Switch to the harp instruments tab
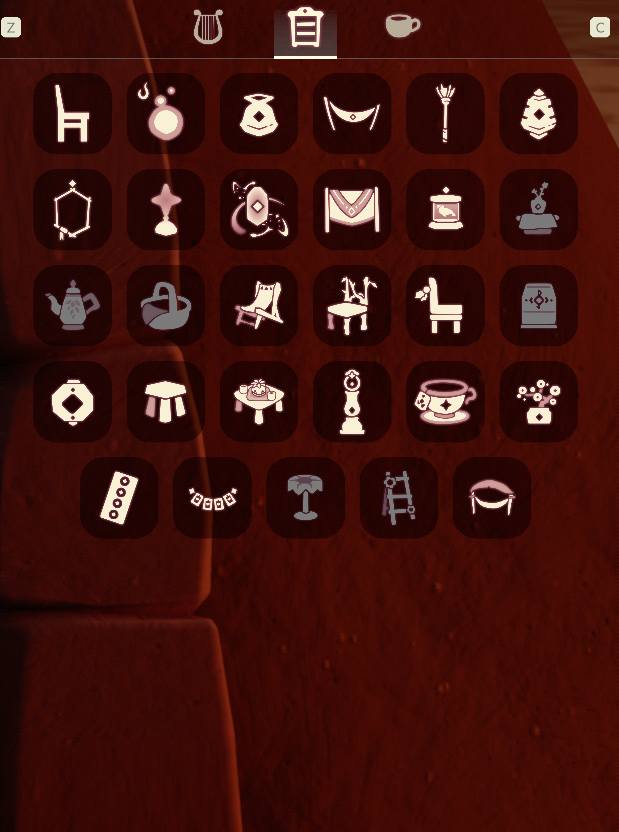 pos(207,27)
